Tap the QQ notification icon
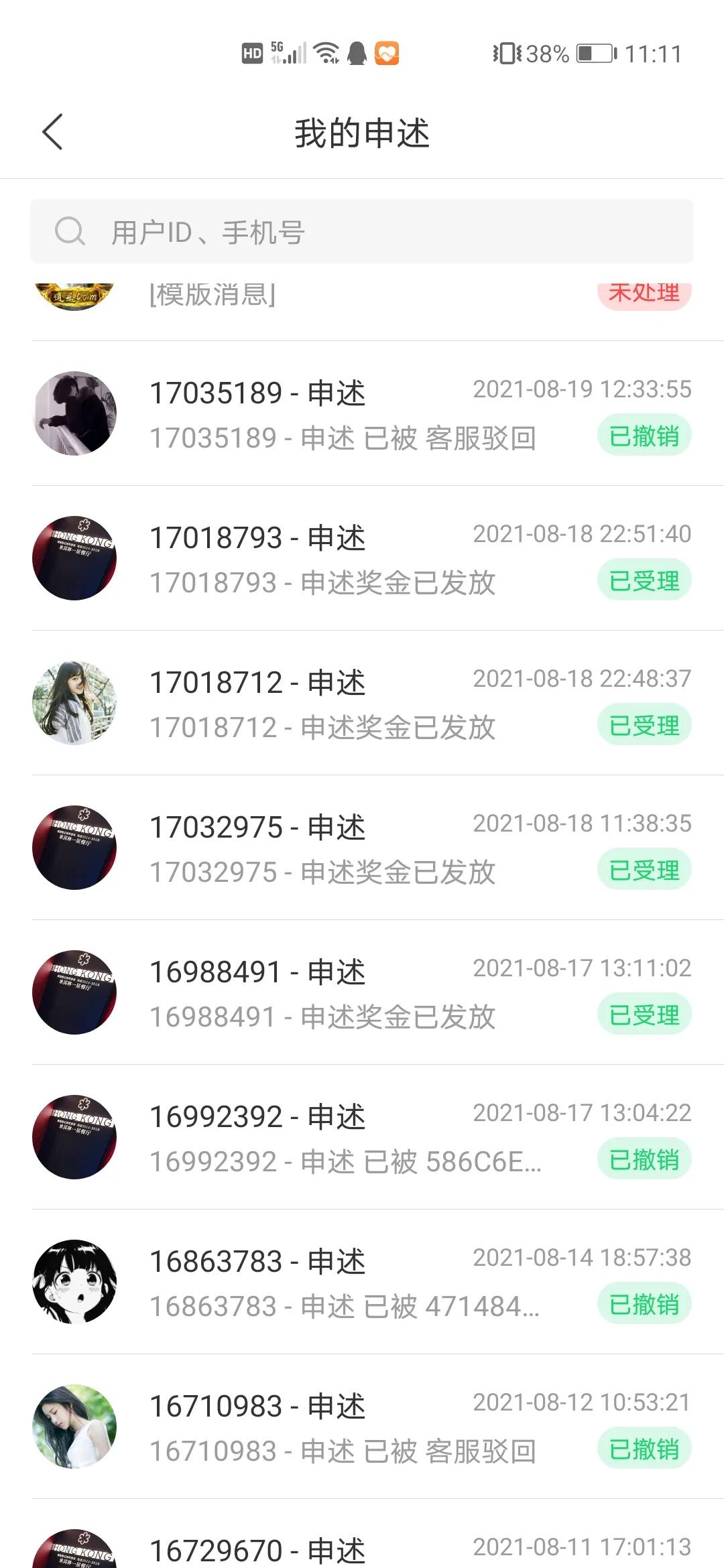This screenshot has height=1568, width=724. coord(357,52)
